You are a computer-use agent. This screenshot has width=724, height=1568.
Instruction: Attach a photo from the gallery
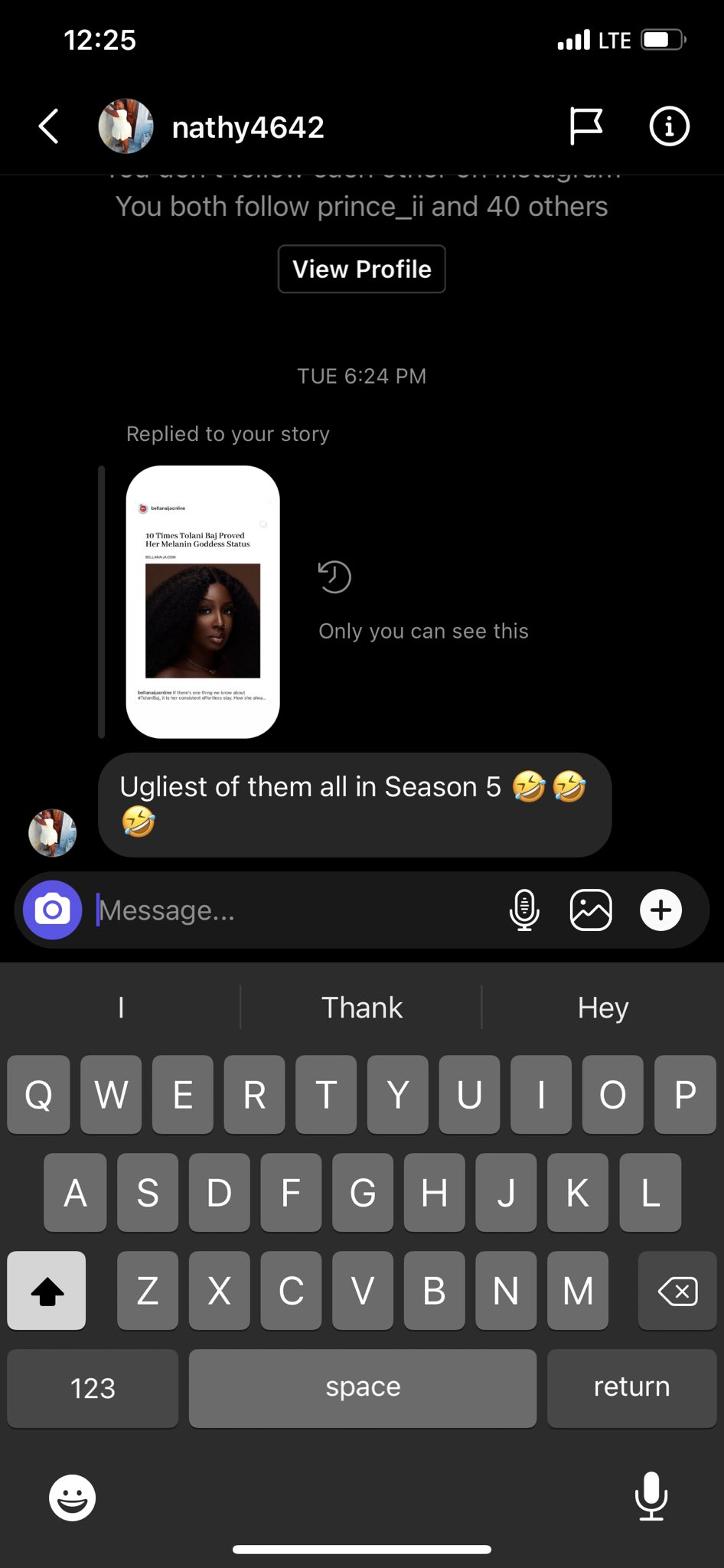[x=591, y=910]
